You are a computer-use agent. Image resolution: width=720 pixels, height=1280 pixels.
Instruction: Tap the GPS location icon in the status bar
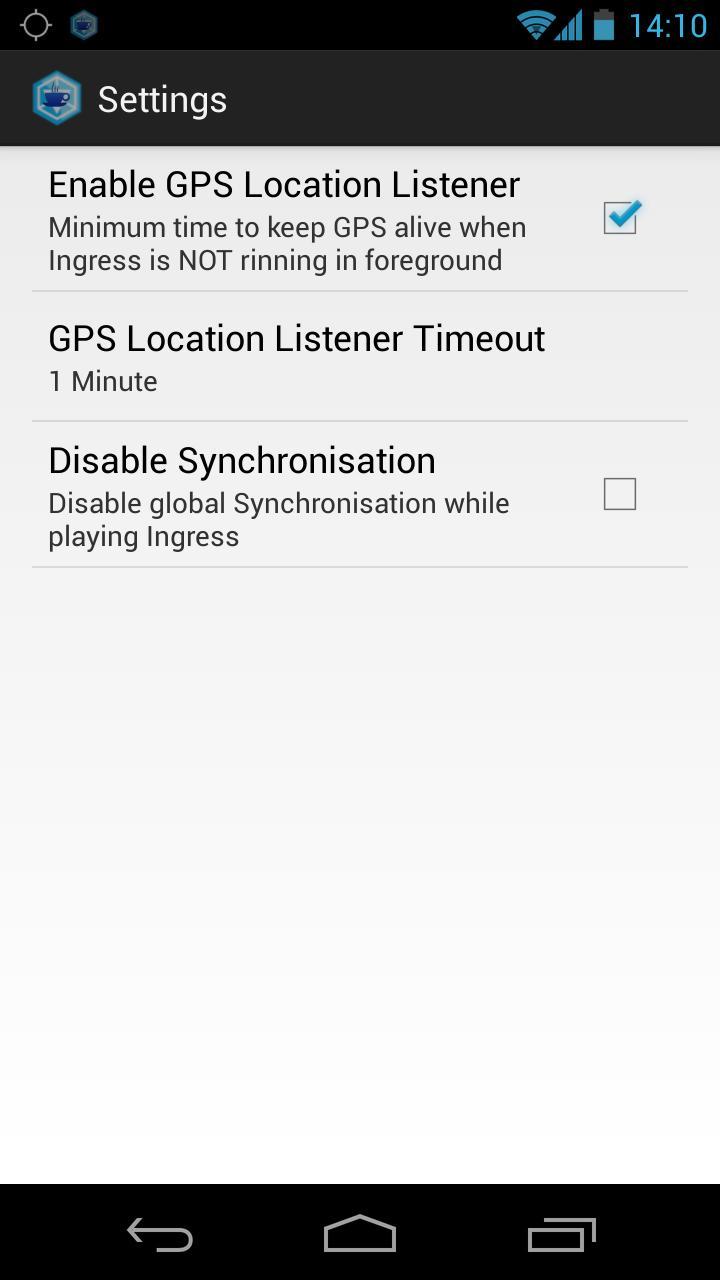click(36, 25)
